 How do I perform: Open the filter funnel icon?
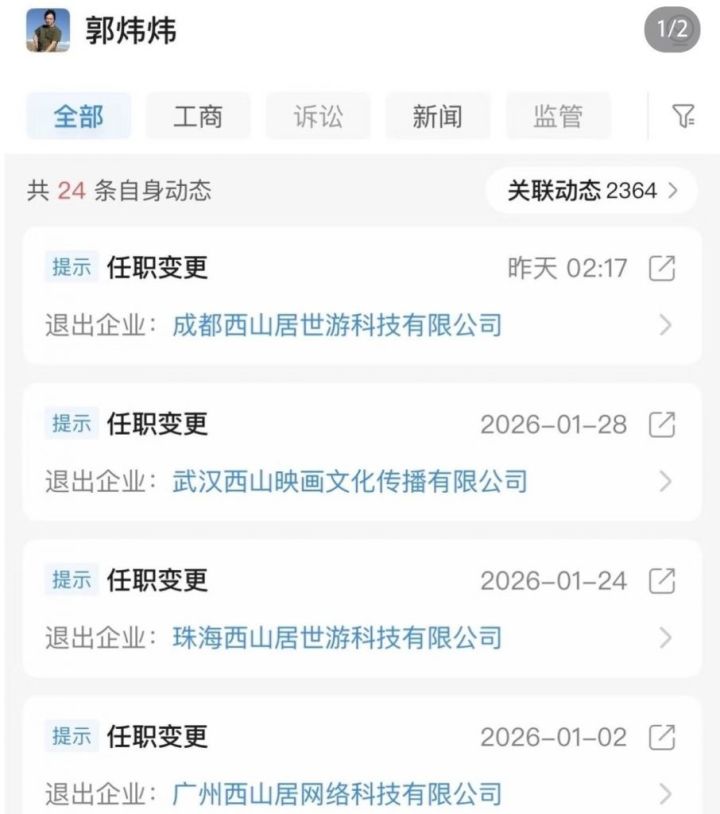tap(684, 117)
